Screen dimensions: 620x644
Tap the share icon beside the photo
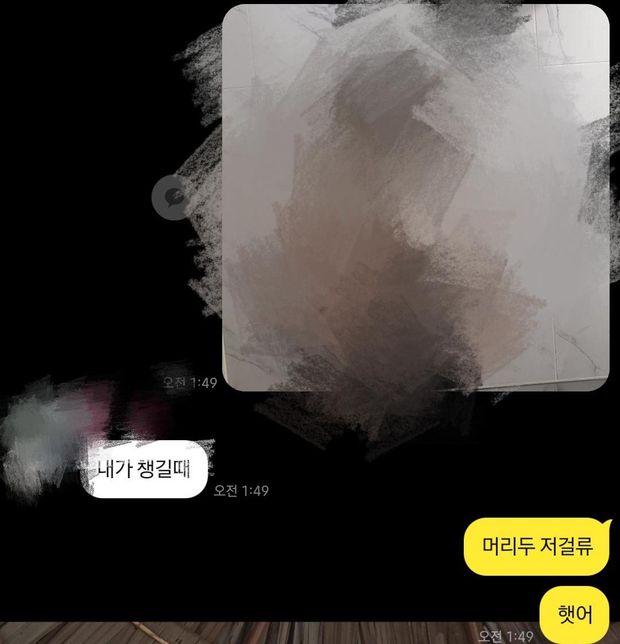coord(172,196)
